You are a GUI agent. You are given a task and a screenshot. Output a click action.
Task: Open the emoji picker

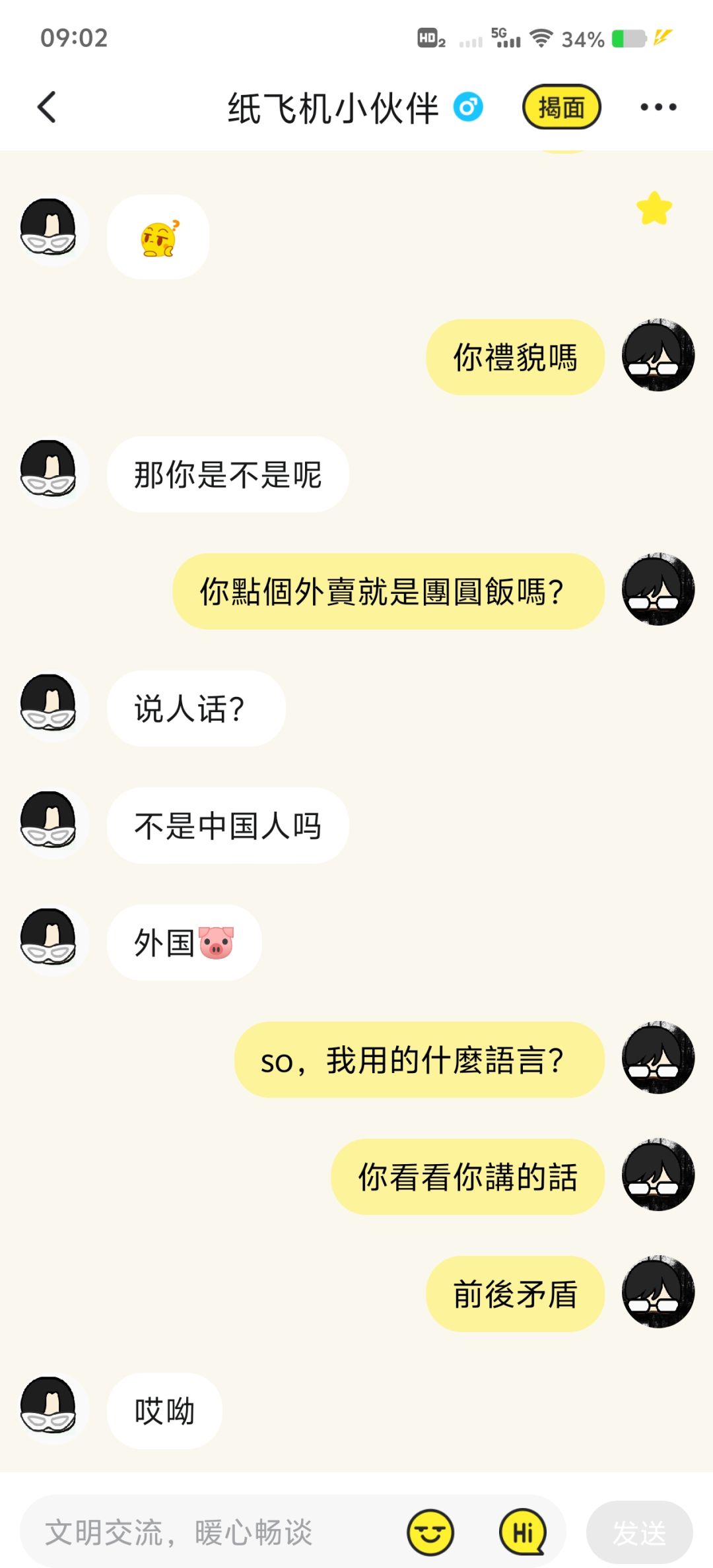pyautogui.click(x=430, y=1532)
